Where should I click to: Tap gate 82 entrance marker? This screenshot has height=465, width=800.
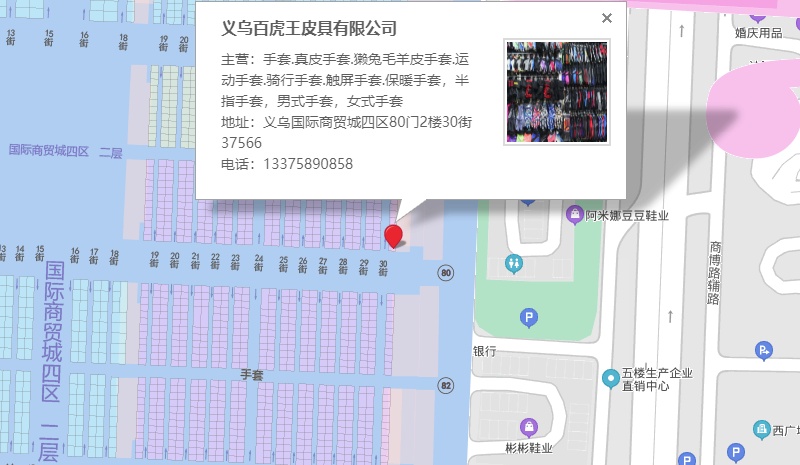tap(445, 384)
